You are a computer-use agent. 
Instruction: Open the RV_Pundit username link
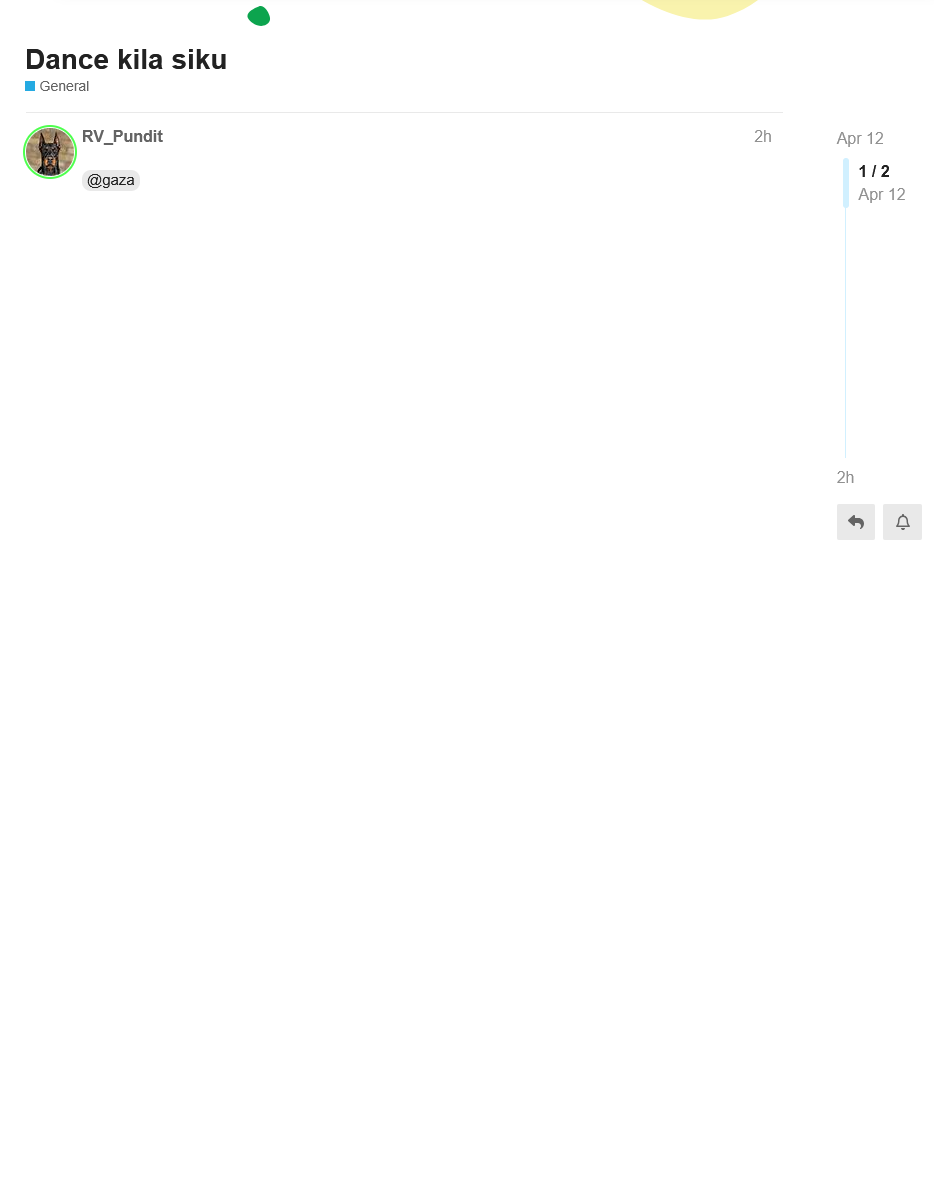pos(122,137)
